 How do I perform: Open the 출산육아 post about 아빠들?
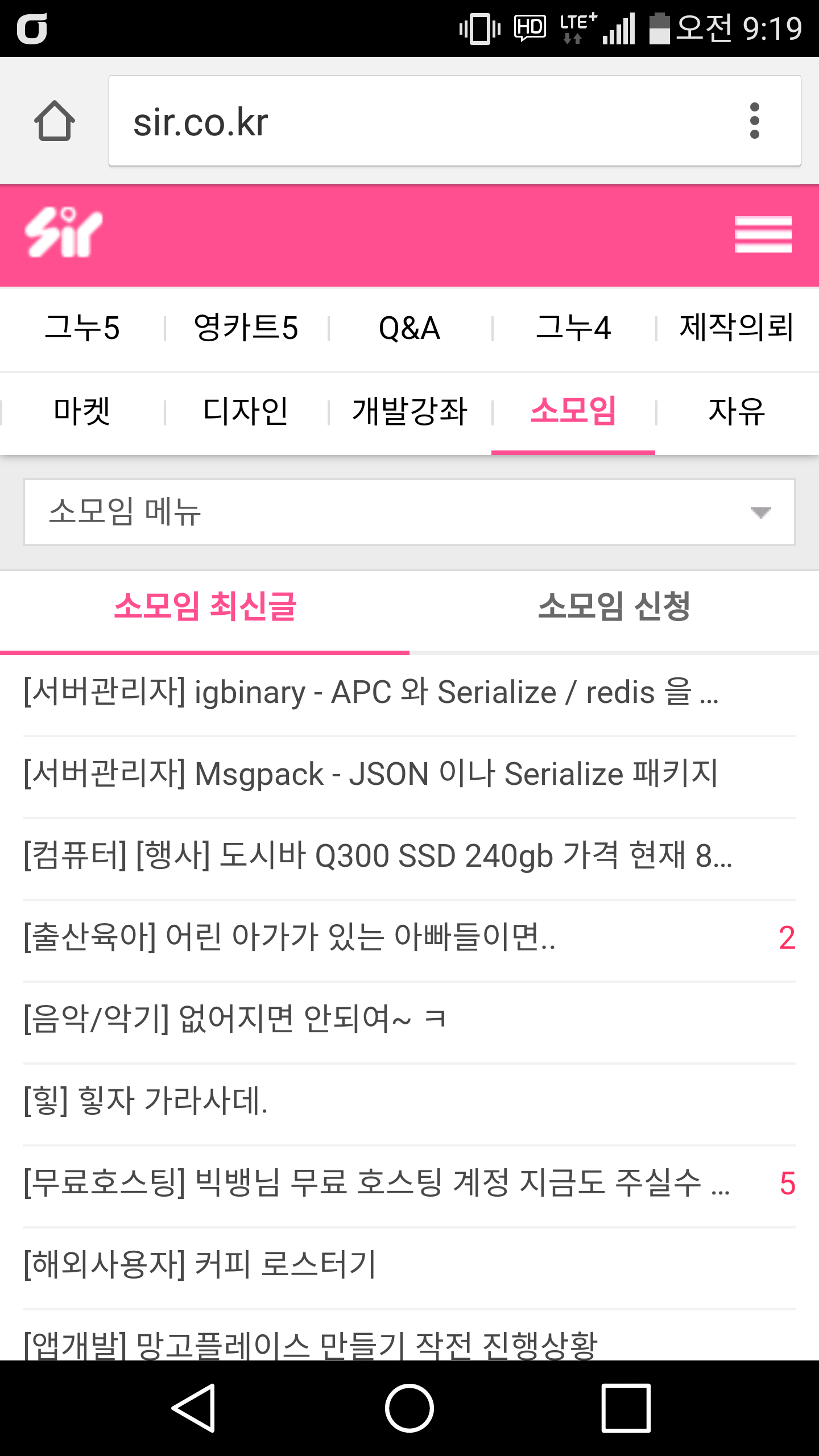click(290, 937)
